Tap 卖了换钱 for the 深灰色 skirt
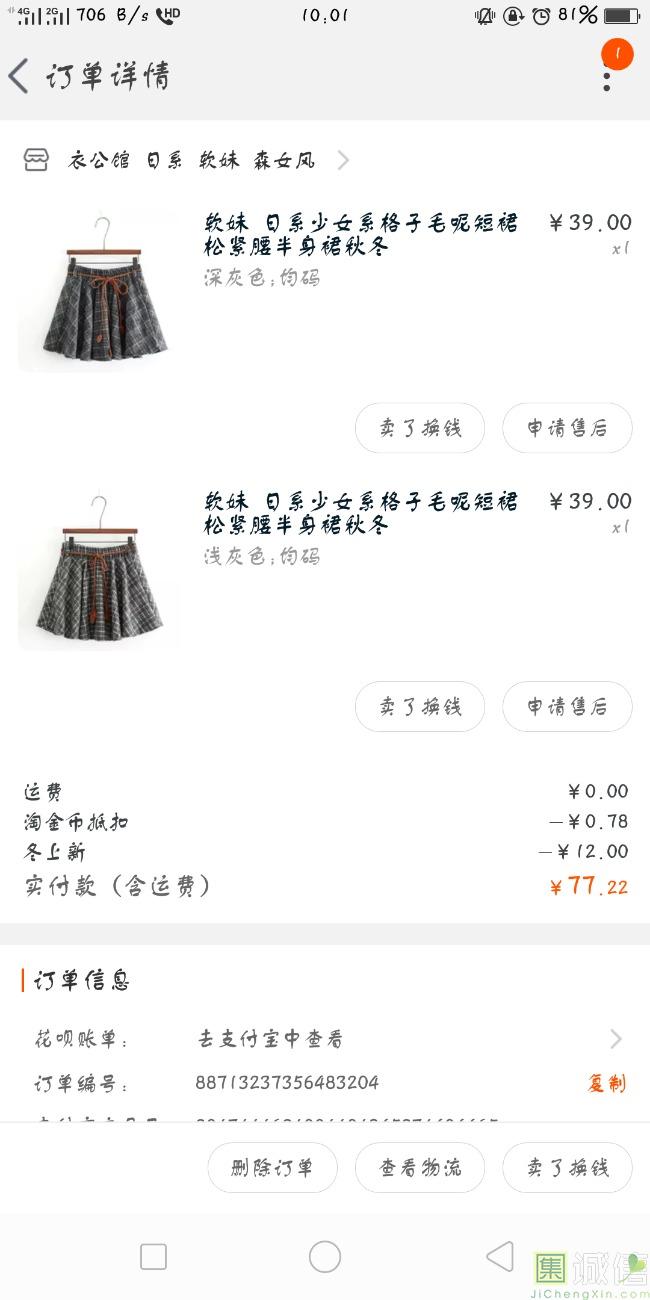The image size is (650, 1300). 420,428
